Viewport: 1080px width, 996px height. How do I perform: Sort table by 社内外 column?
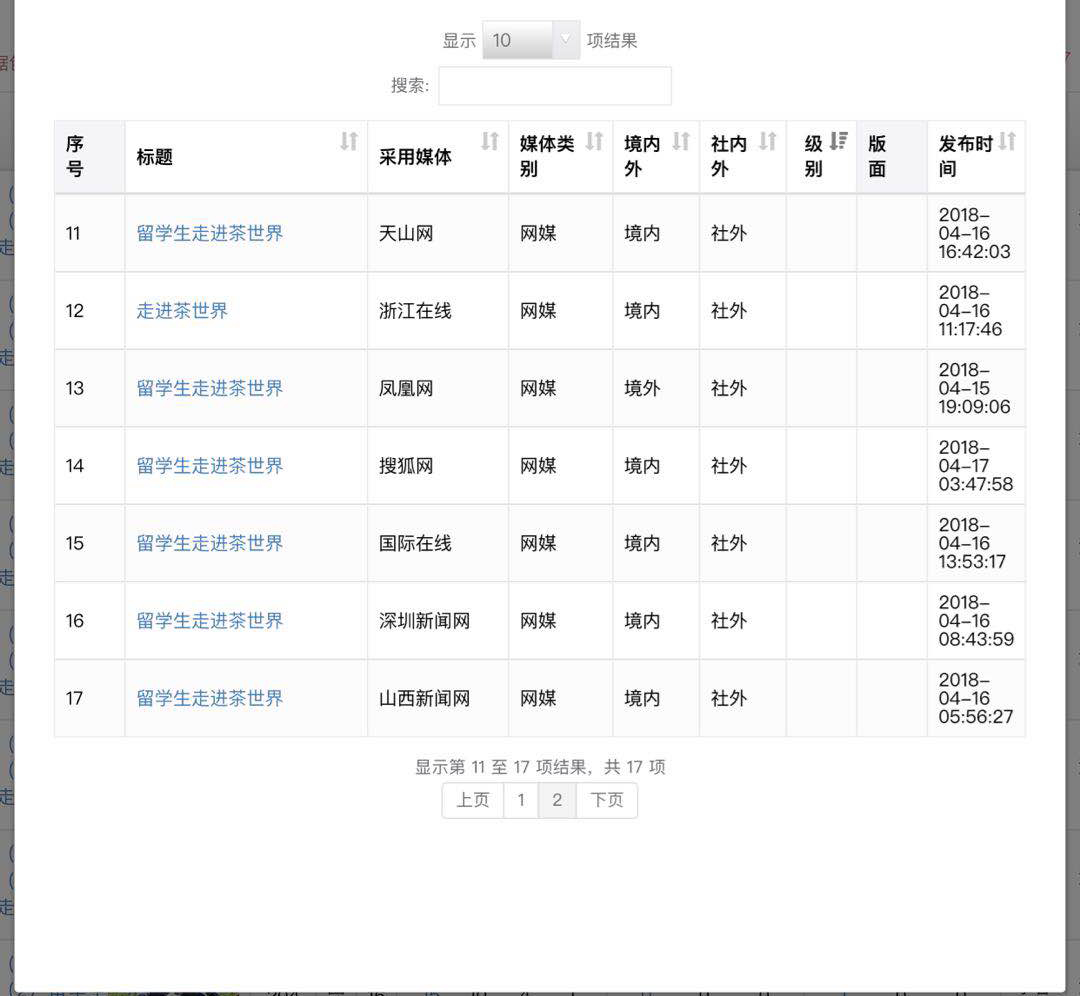coord(742,157)
